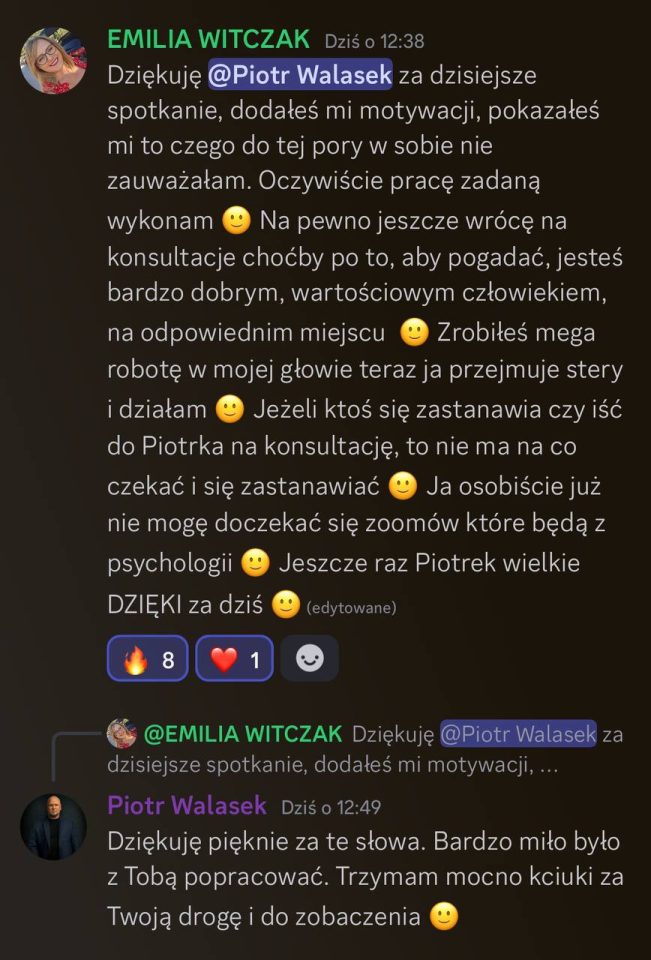The image size is (651, 960).
Task: Tap the EMILIA WITCZAK username above her message
Action: [x=209, y=39]
